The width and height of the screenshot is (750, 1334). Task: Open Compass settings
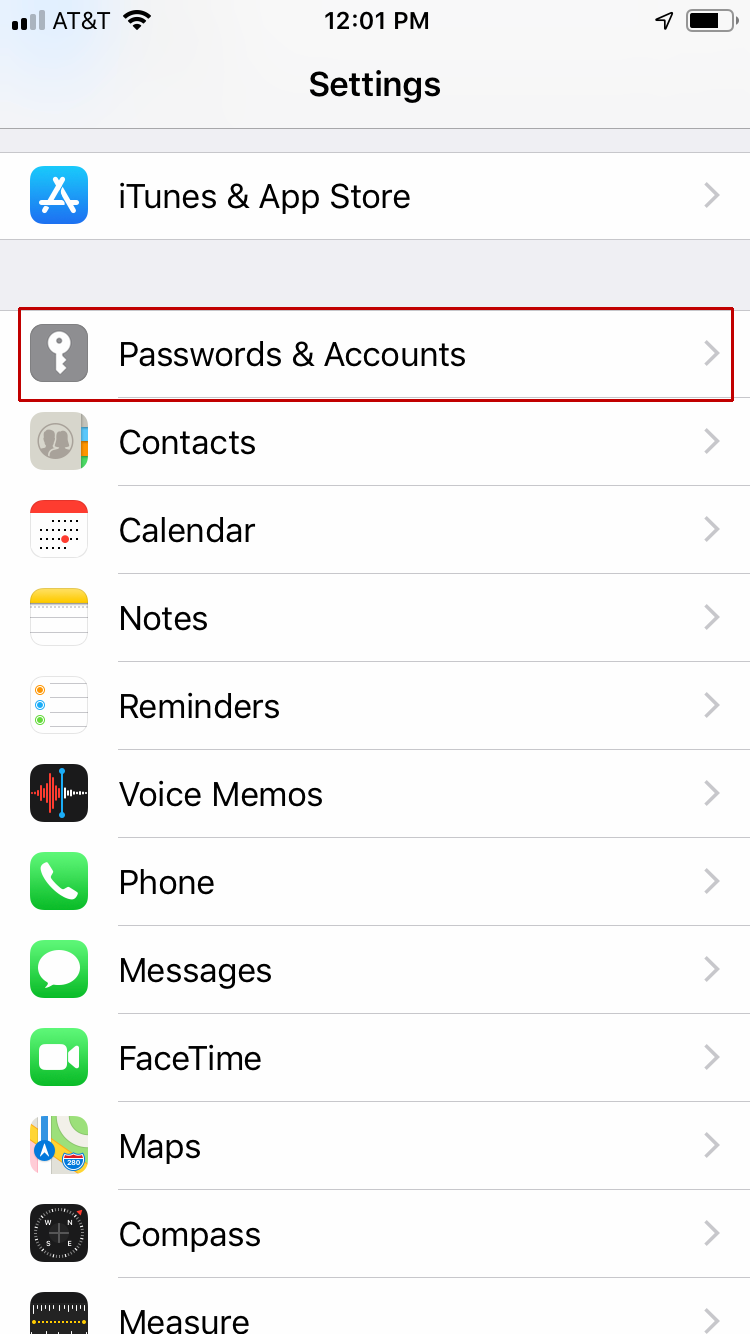click(x=375, y=1234)
